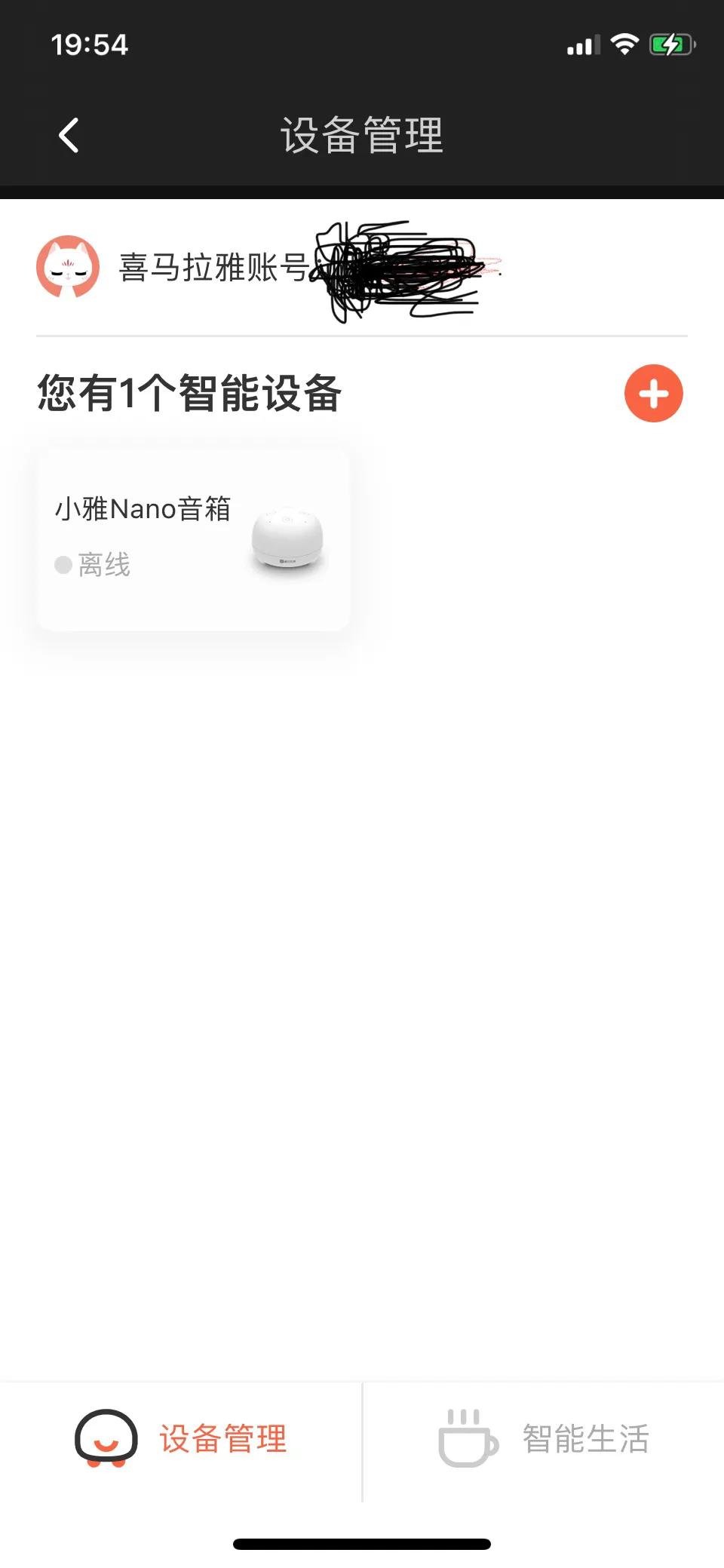
Task: Tap the gray offline status dot on device card
Action: pos(63,564)
